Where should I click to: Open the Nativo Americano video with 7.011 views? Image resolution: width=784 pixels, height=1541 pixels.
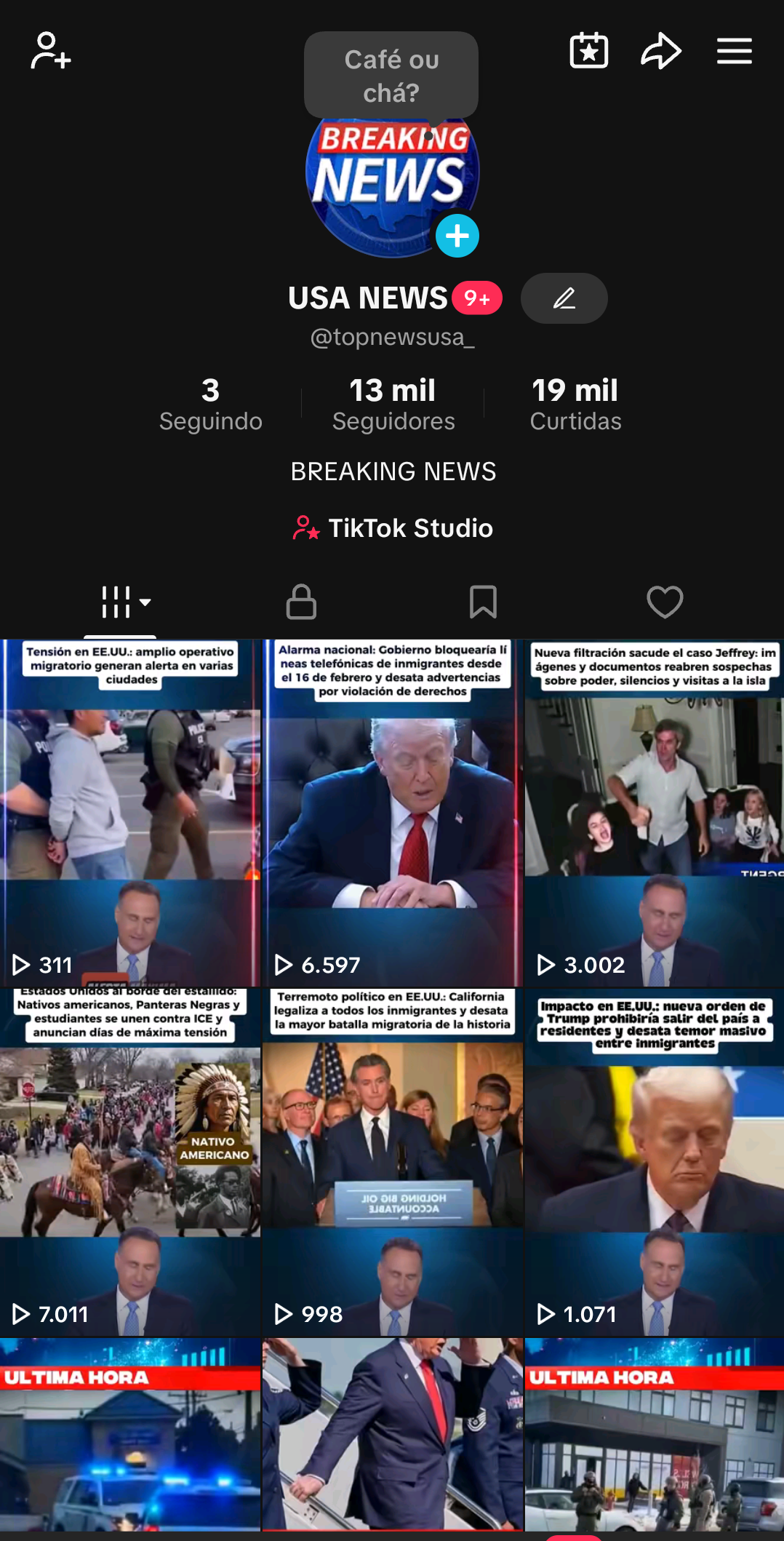tap(130, 1160)
